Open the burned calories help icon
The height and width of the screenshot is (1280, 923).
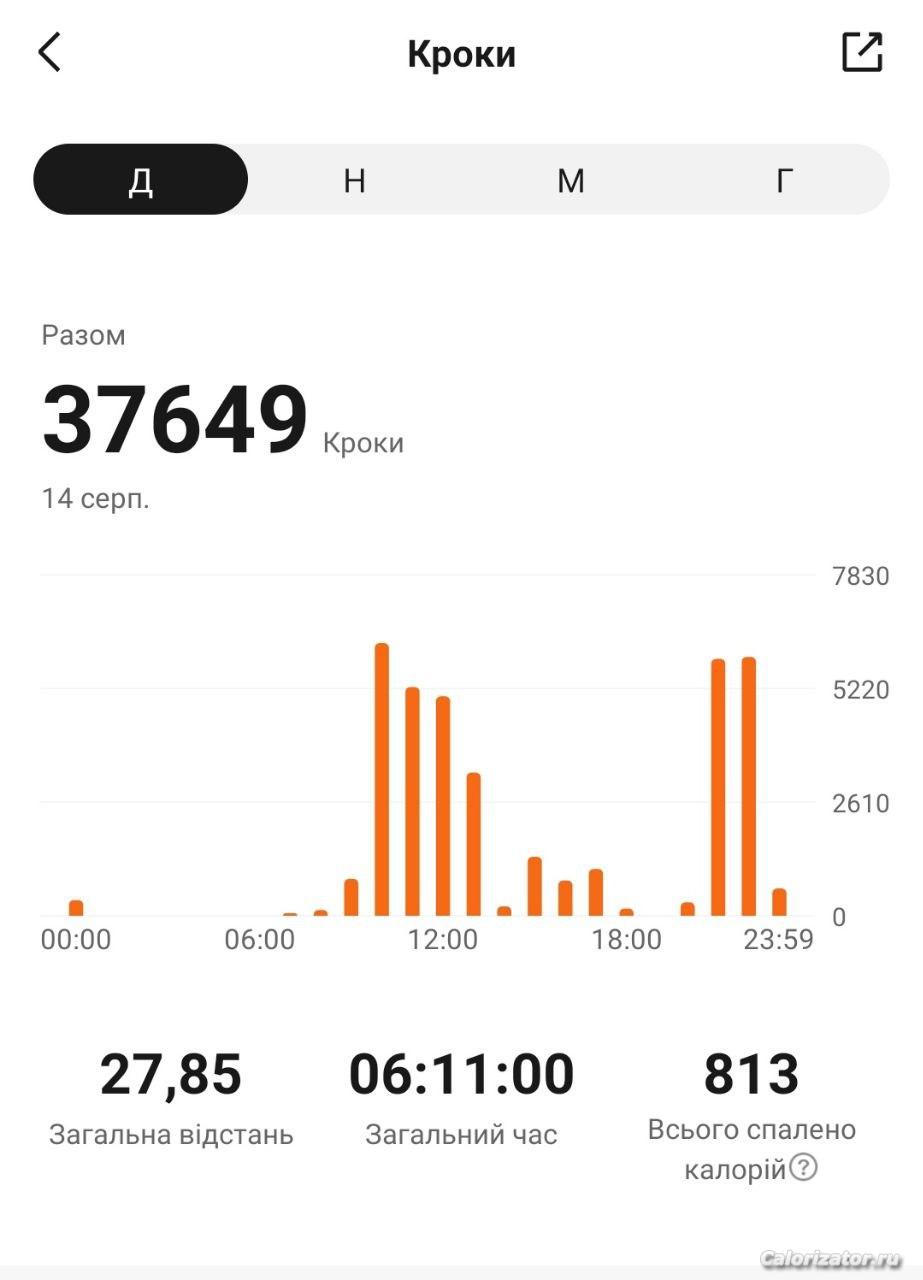coord(803,1167)
